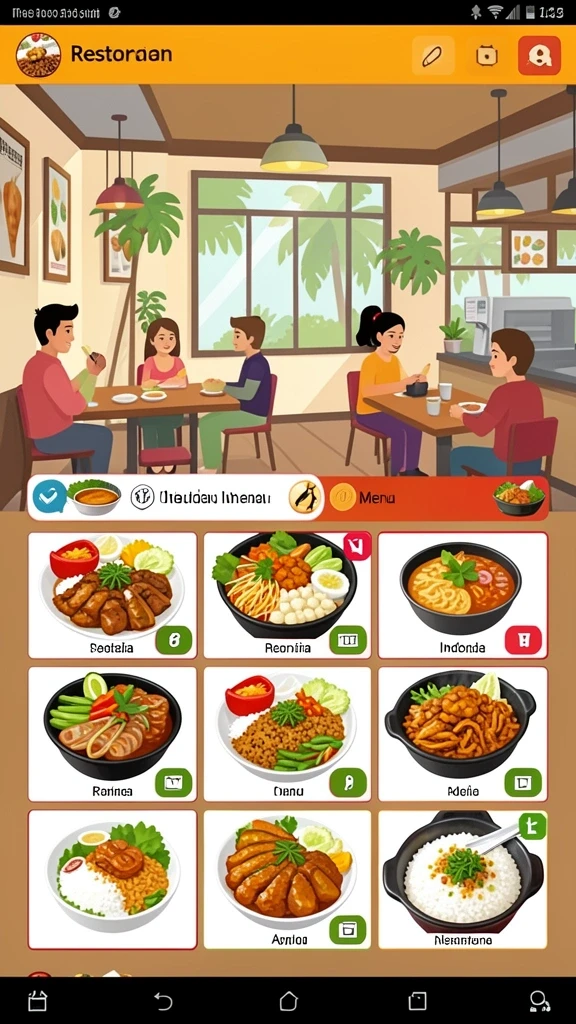Viewport: 576px width, 1024px height.
Task: Tap the green badge on the Seotala card
Action: [x=174, y=640]
